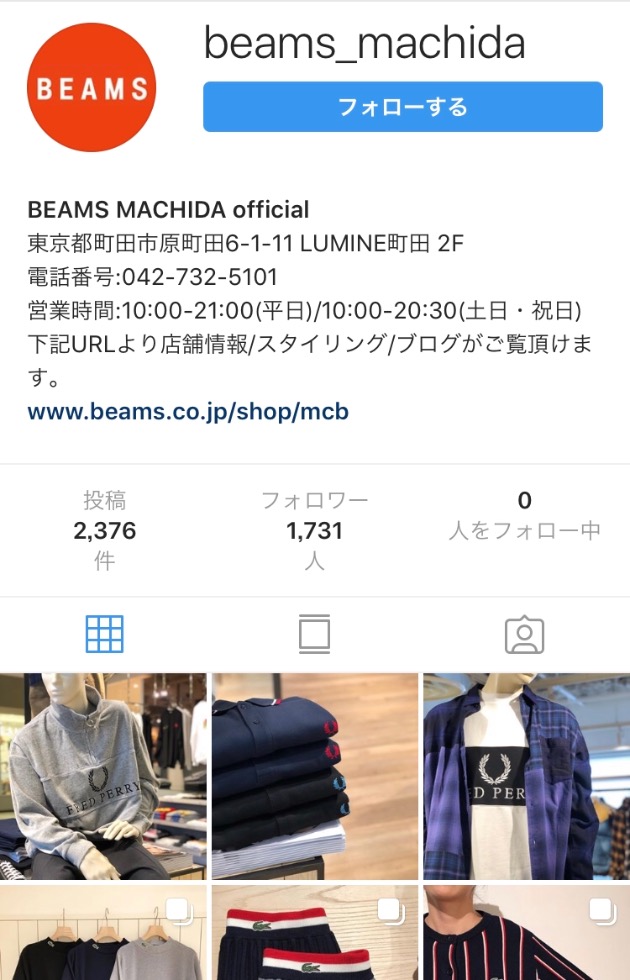This screenshot has height=980, width=630.
Task: Tap the フォローする follow button
Action: pyautogui.click(x=402, y=107)
